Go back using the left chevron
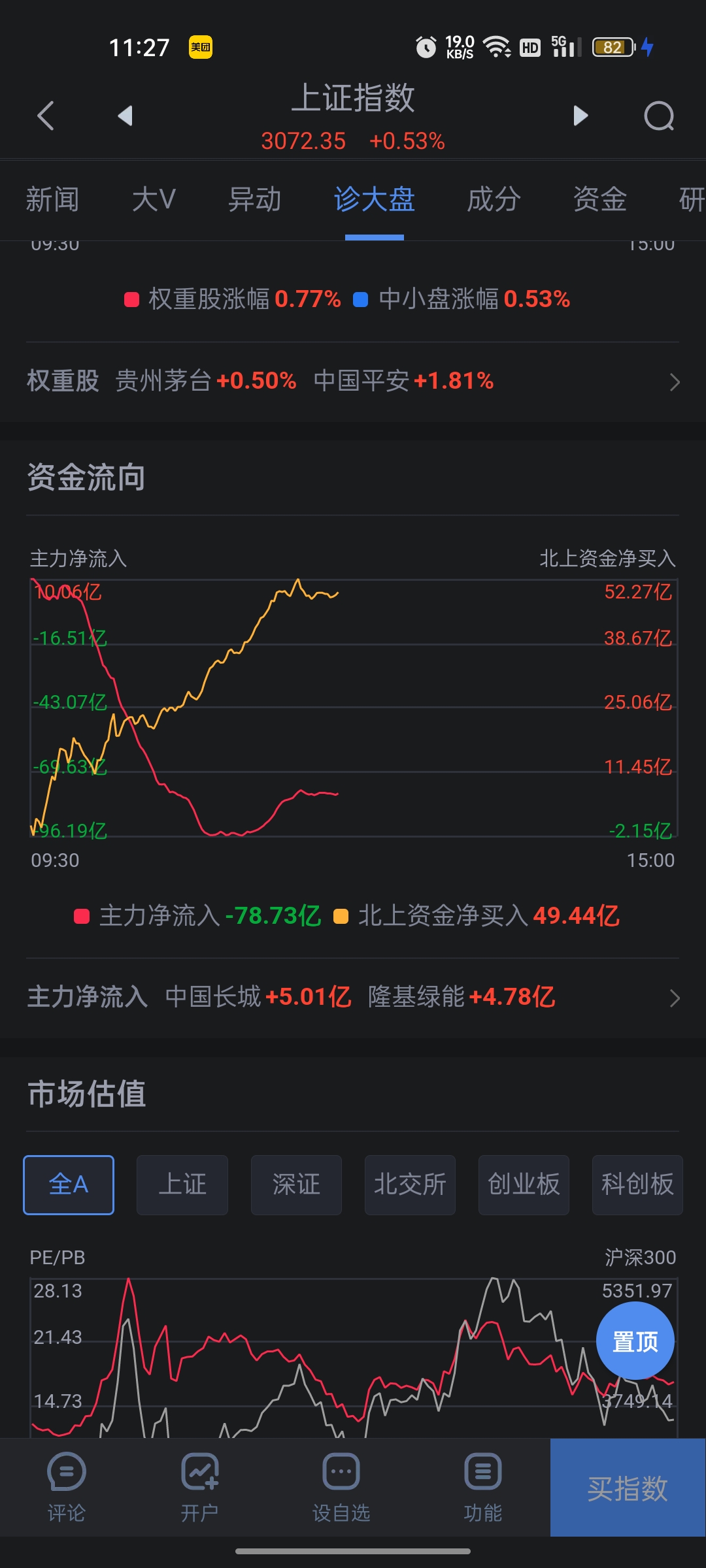The height and width of the screenshot is (1568, 706). coord(46,116)
